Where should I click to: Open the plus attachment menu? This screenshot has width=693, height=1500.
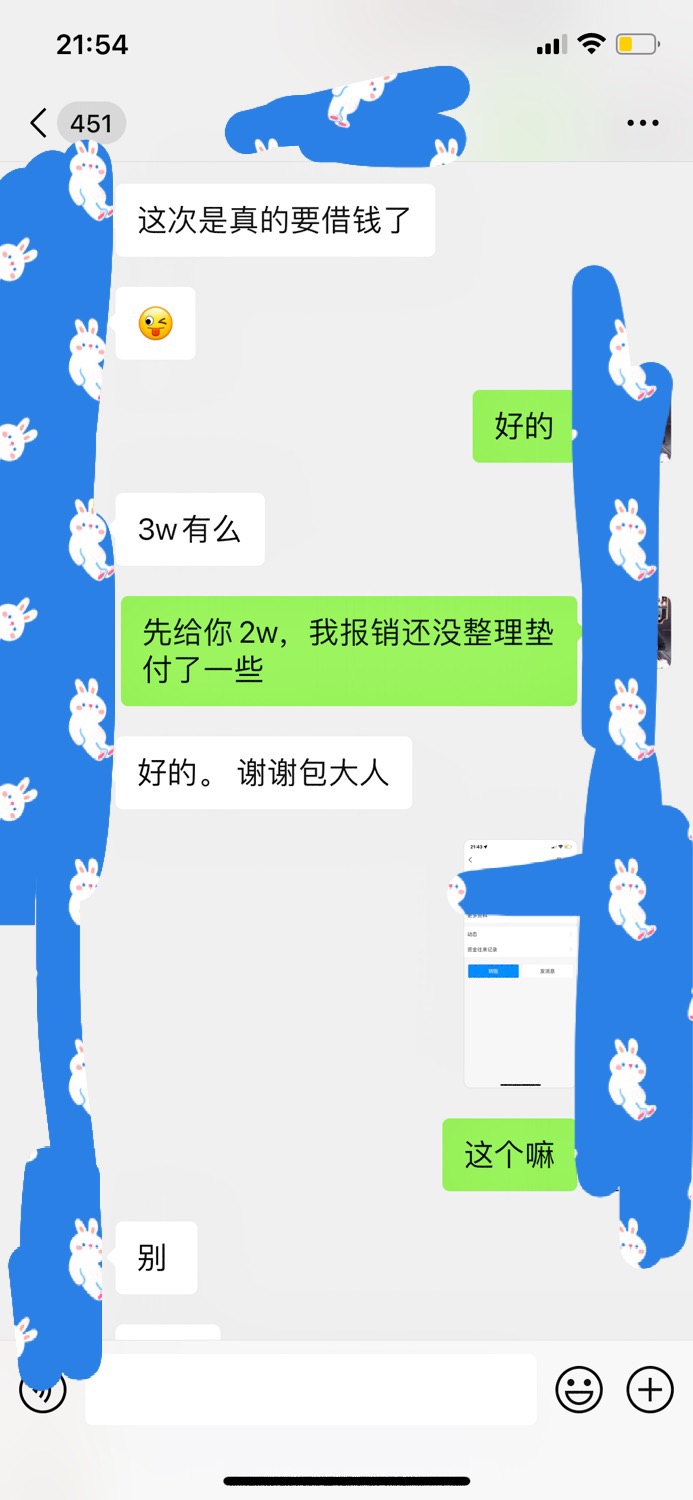650,1389
